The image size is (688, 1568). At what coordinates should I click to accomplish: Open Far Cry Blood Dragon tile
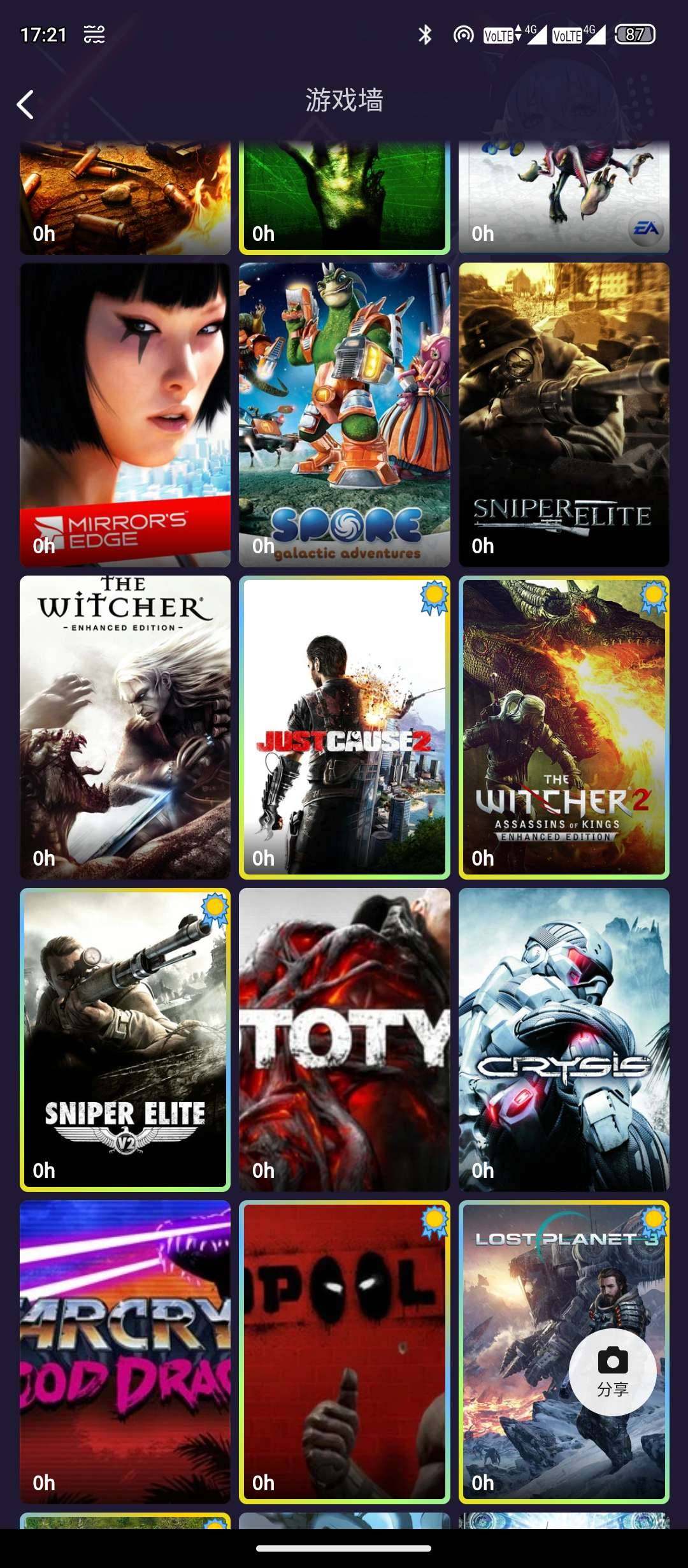coord(125,1351)
